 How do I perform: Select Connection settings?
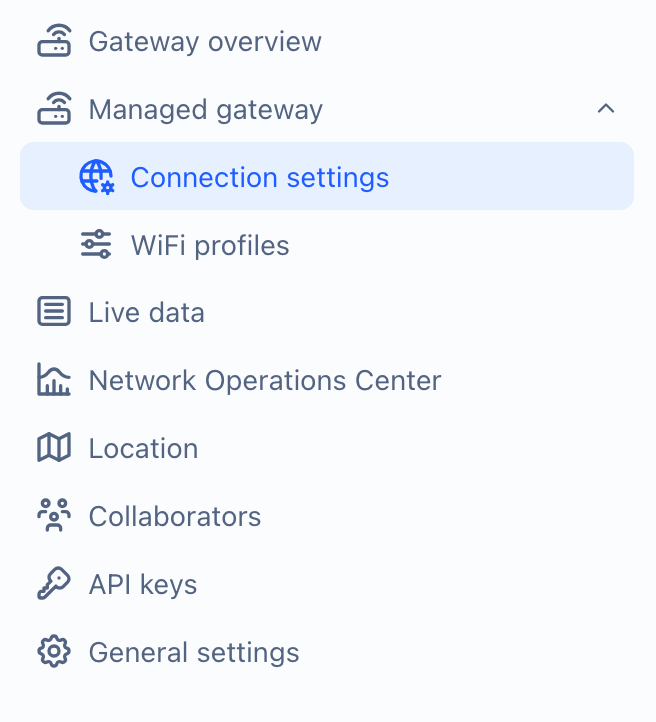coord(259,177)
